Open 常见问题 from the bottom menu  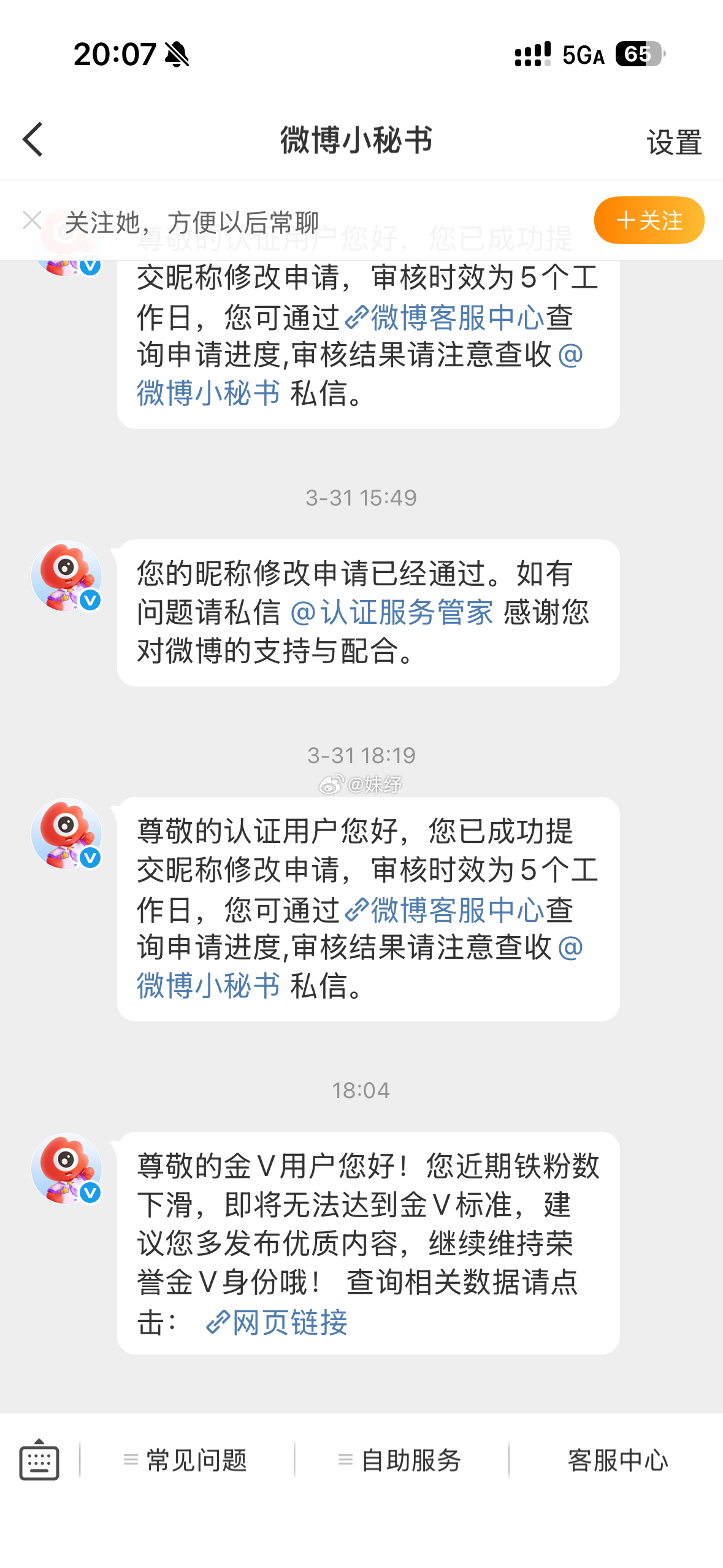click(x=198, y=1461)
